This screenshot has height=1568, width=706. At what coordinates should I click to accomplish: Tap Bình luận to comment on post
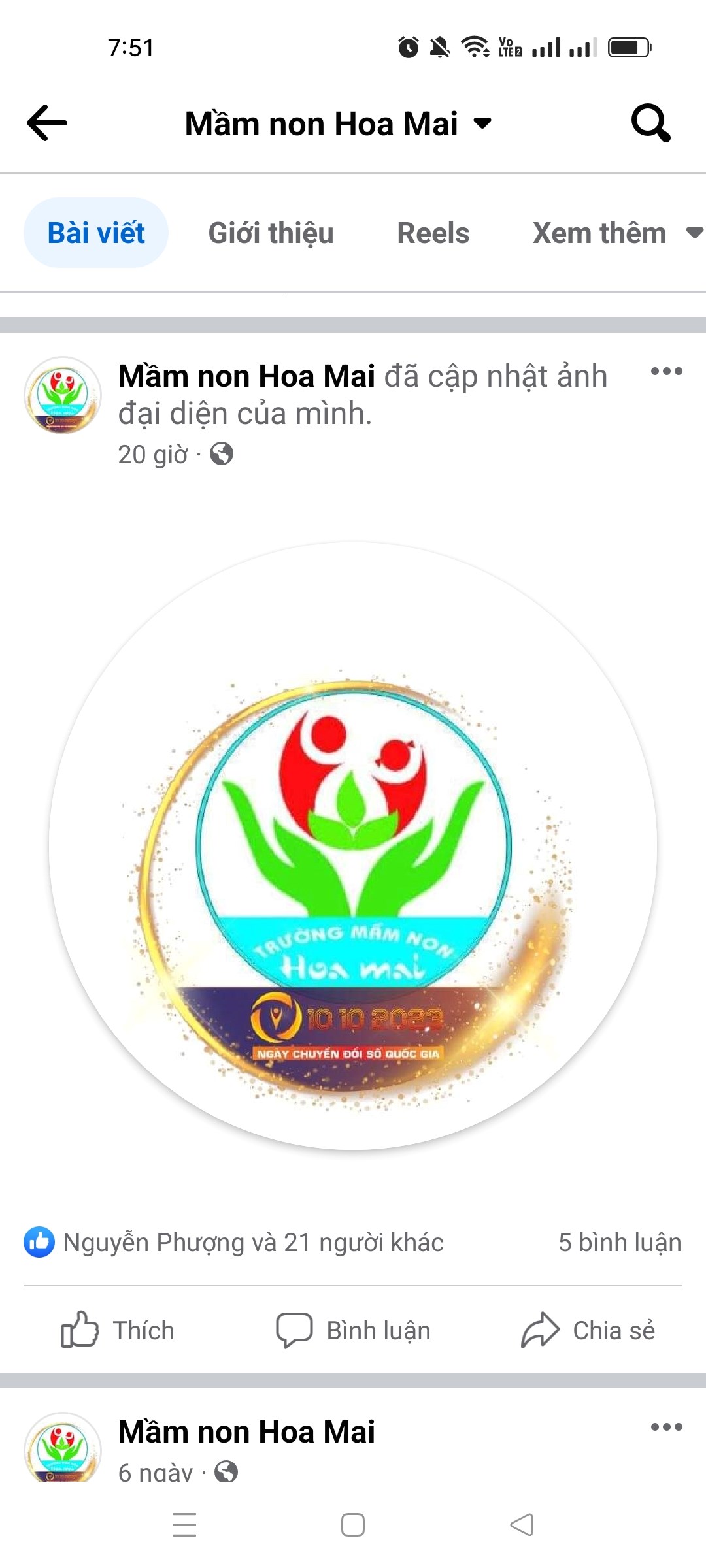353,1330
